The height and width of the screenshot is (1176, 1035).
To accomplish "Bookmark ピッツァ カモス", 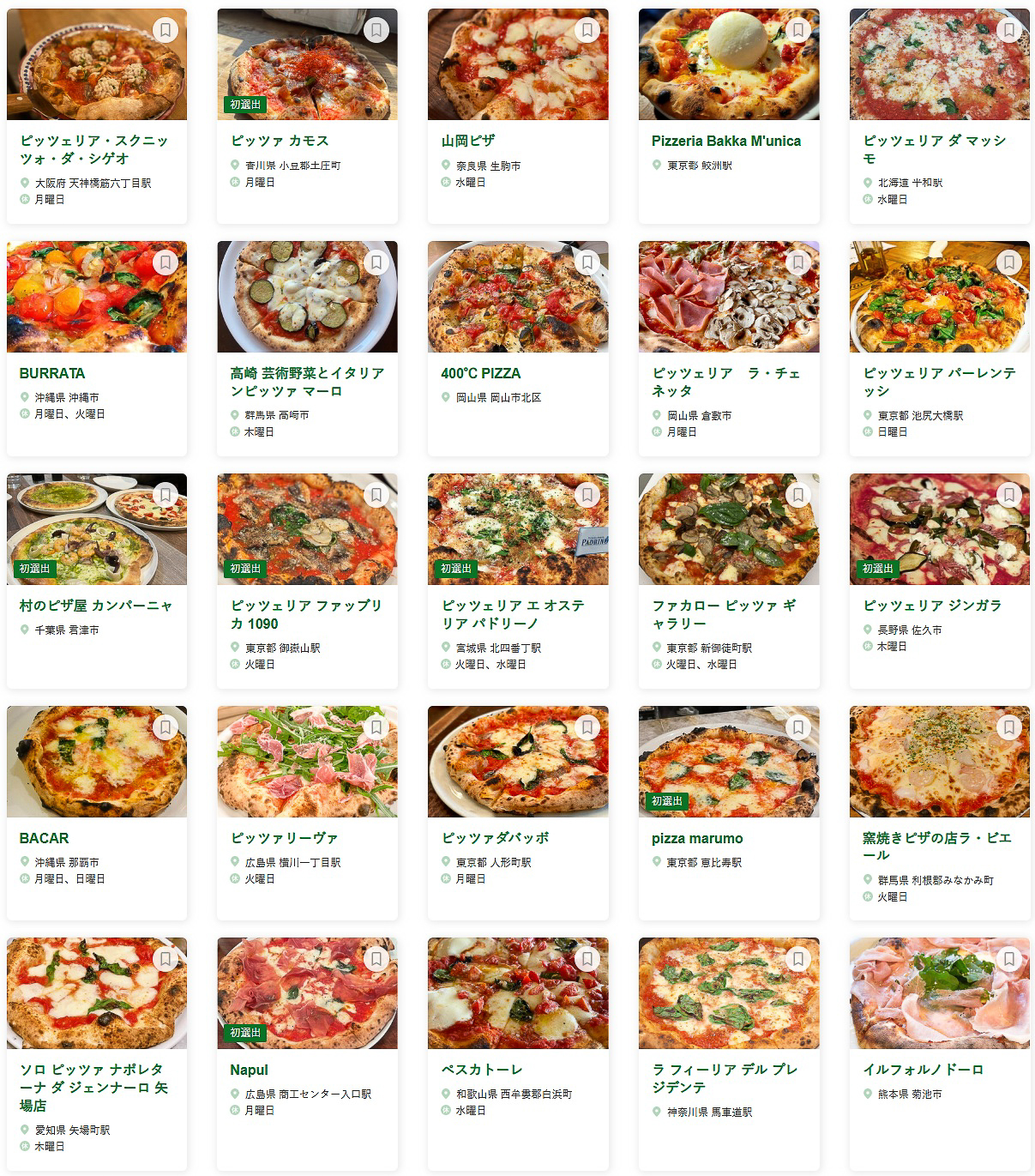I will pos(376,30).
